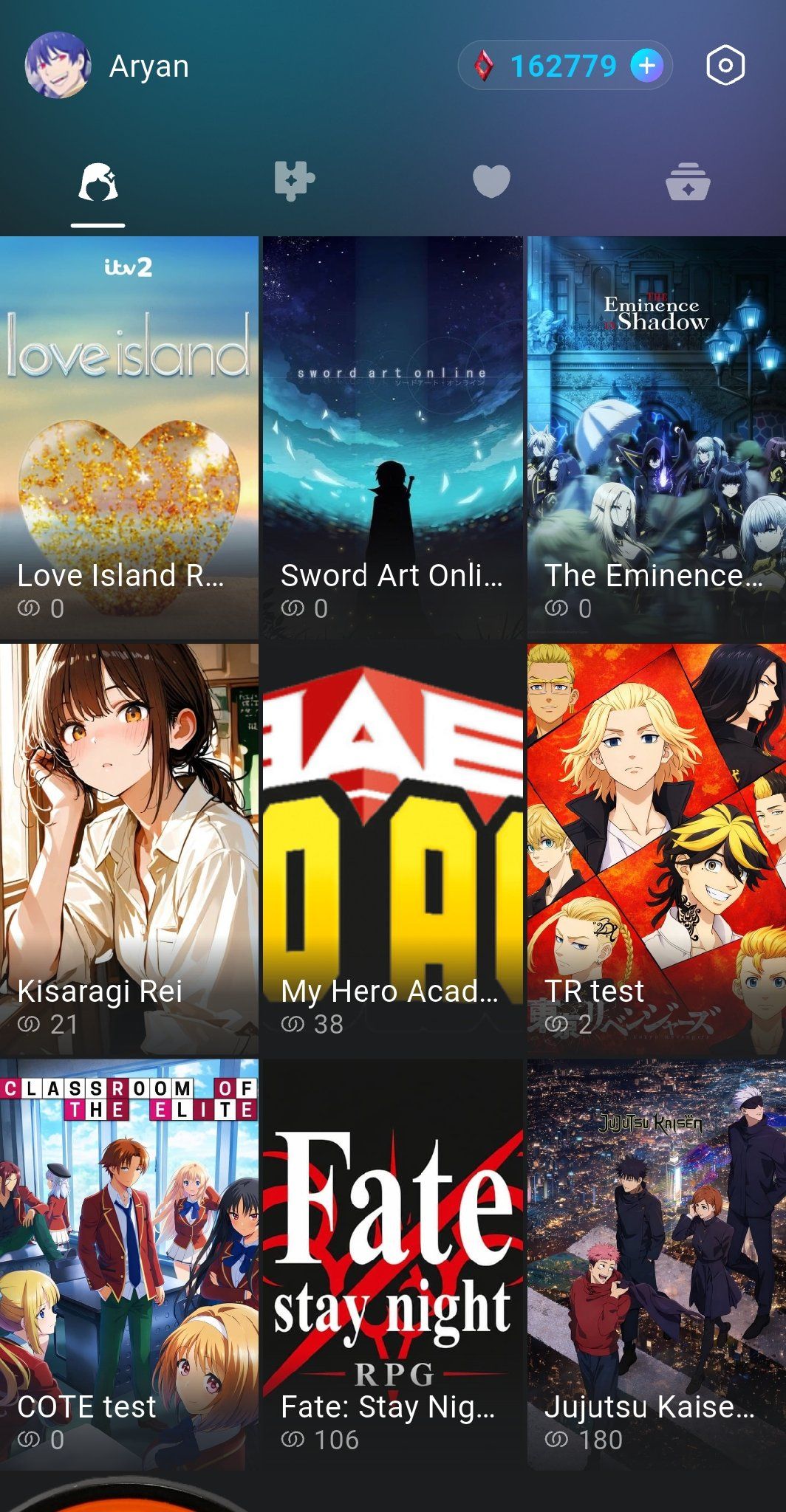Open the My Hero Academia card

pos(393,849)
